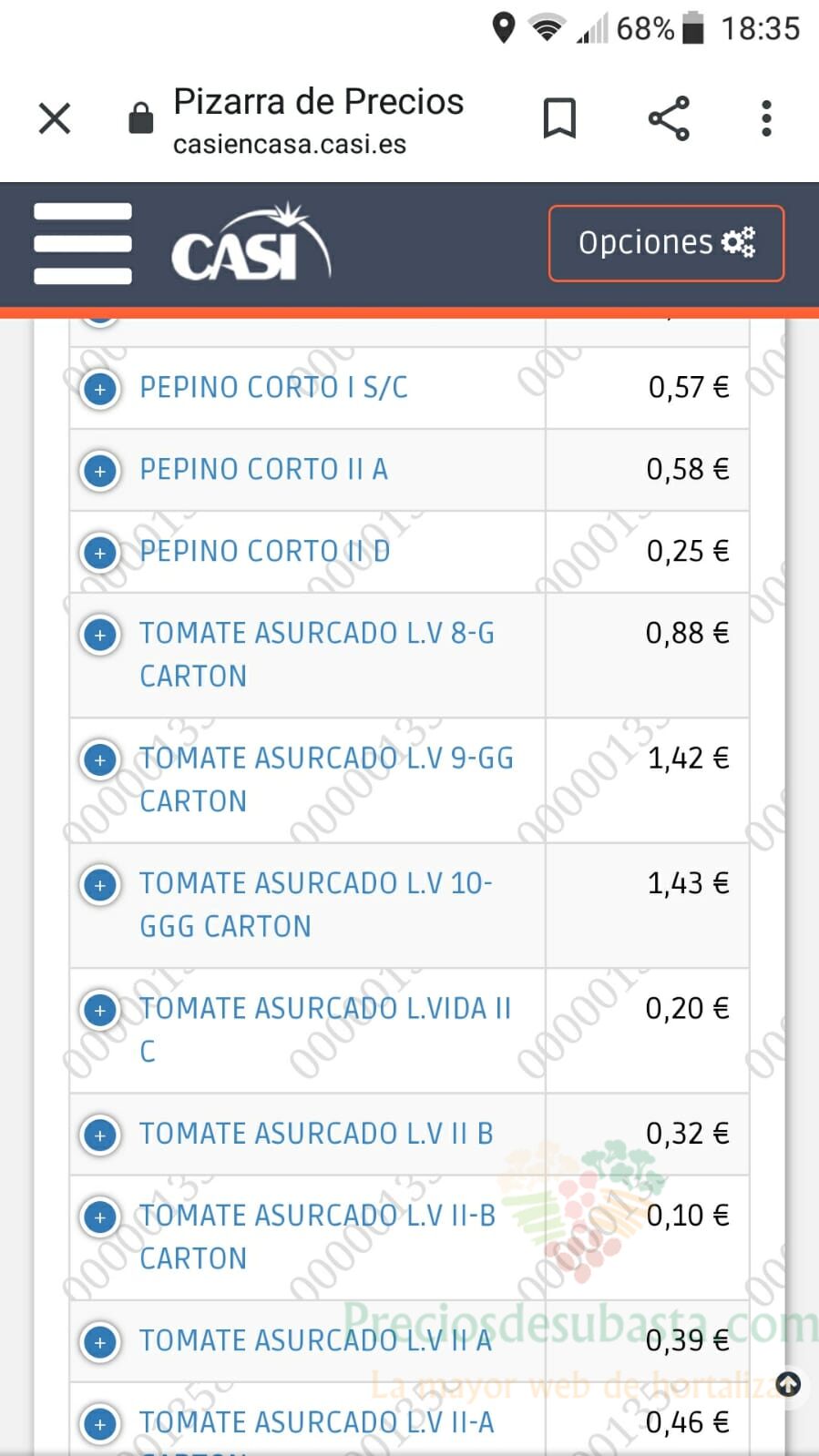Expand TOMATE ASURCADO L.V 10-GGG CARTON

click(x=100, y=884)
